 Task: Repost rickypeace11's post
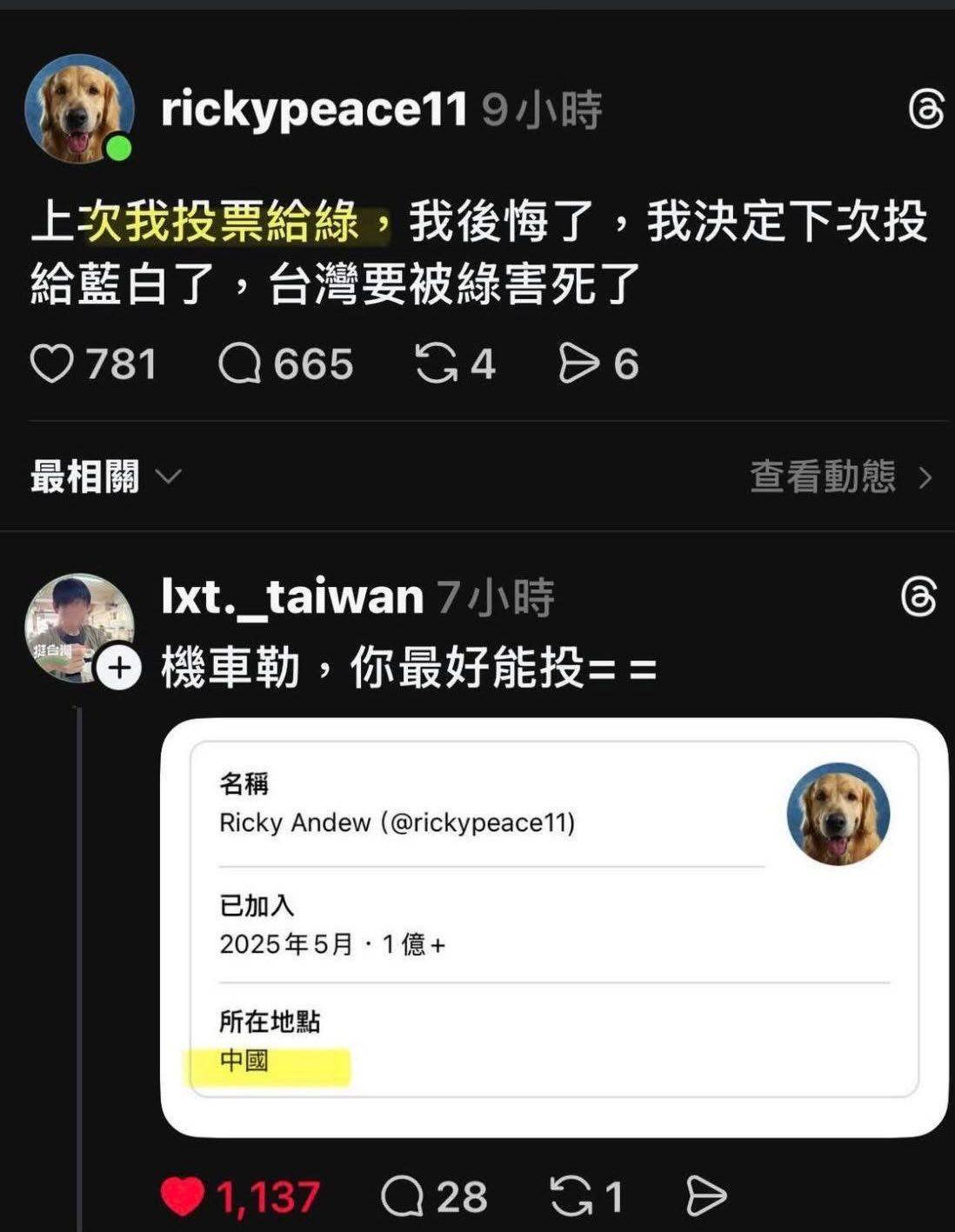coord(436,363)
